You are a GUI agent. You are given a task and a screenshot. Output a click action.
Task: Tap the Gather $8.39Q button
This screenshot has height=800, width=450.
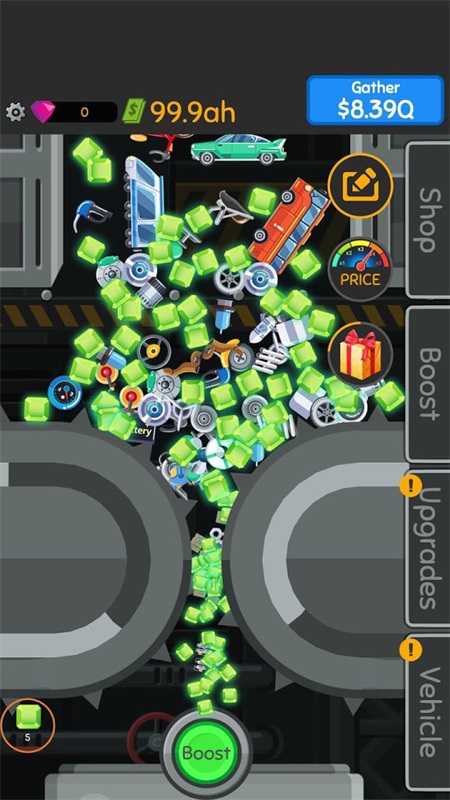[x=375, y=100]
